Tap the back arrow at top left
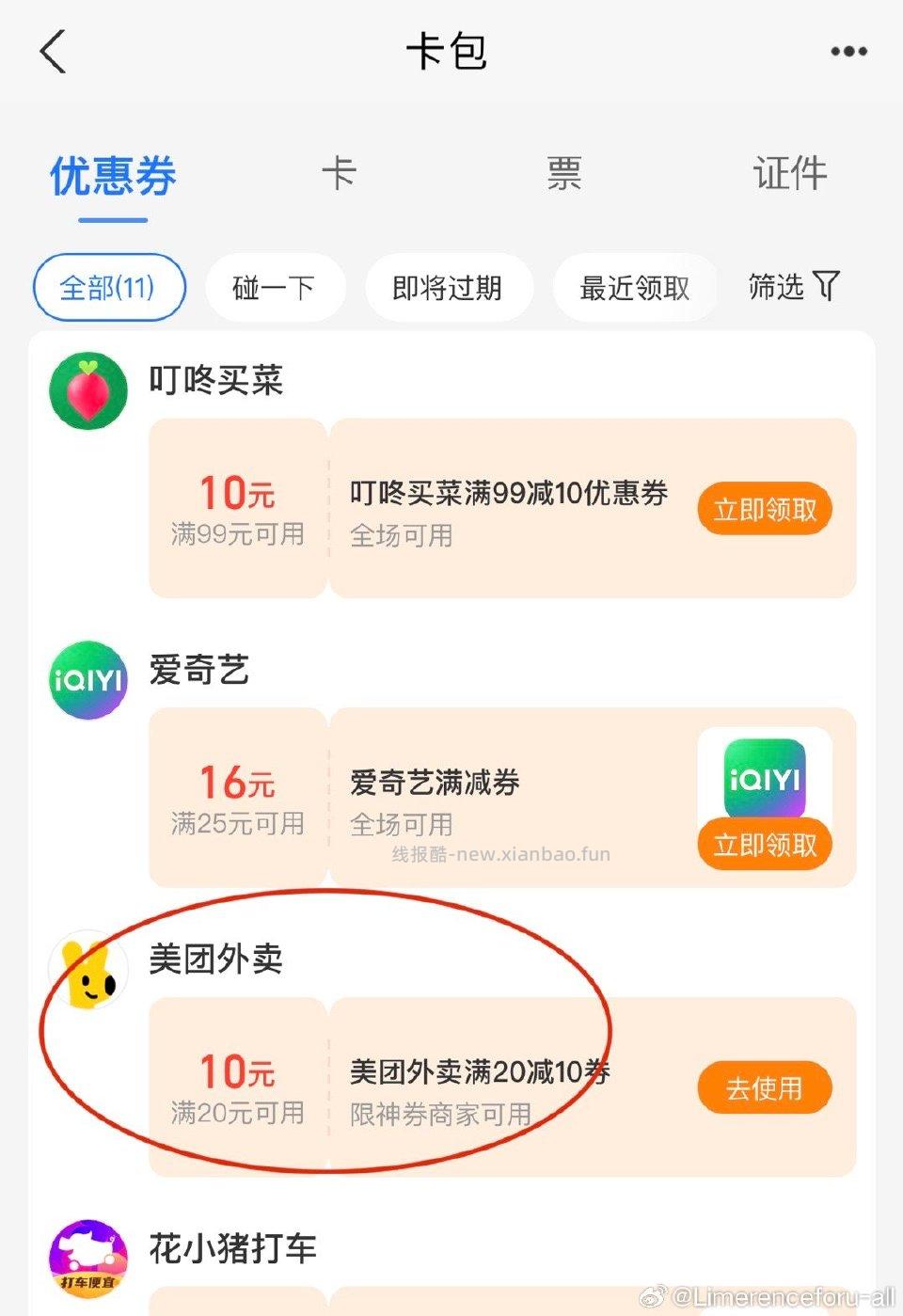 tap(54, 52)
